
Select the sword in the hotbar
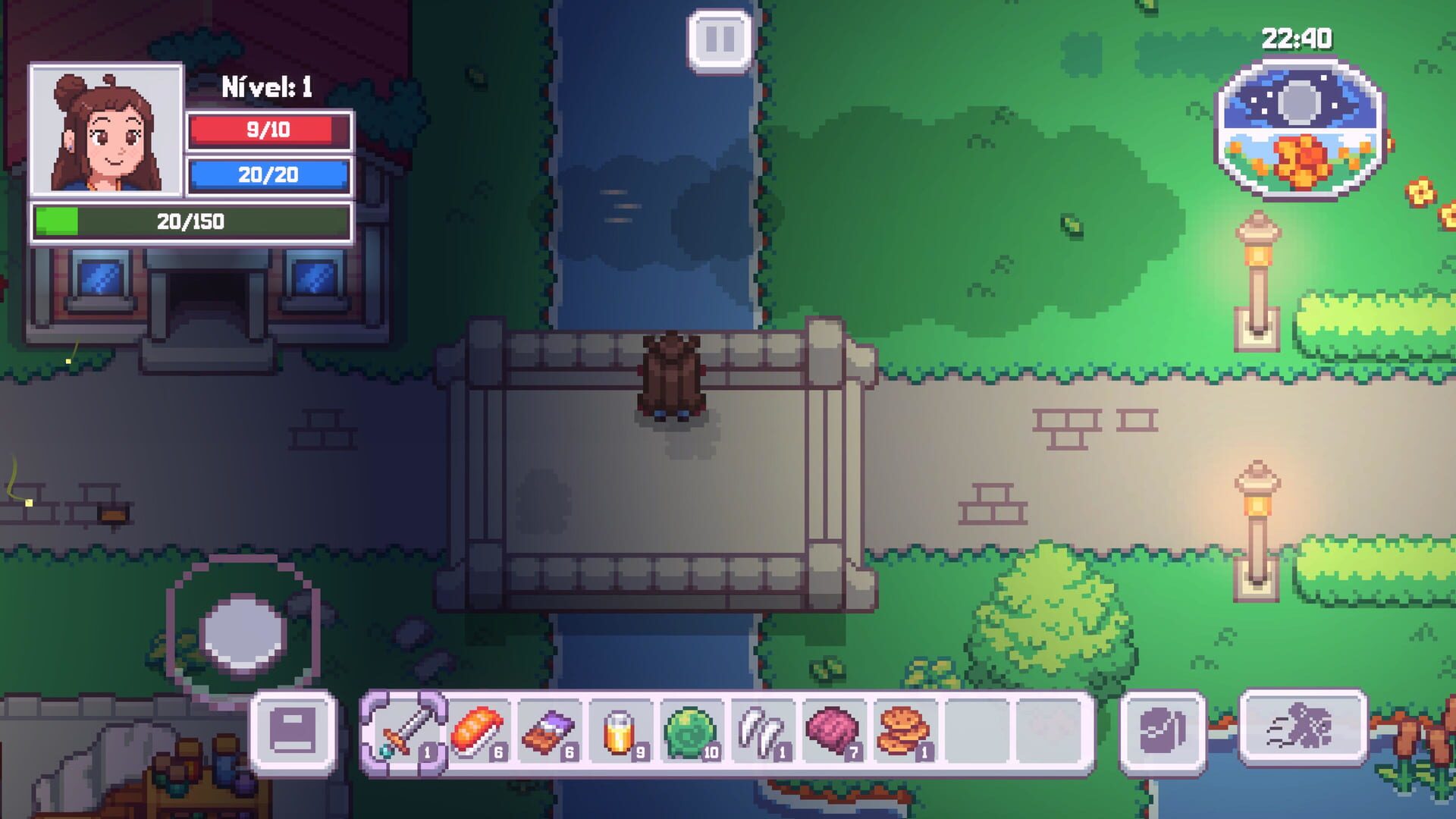coord(403,732)
